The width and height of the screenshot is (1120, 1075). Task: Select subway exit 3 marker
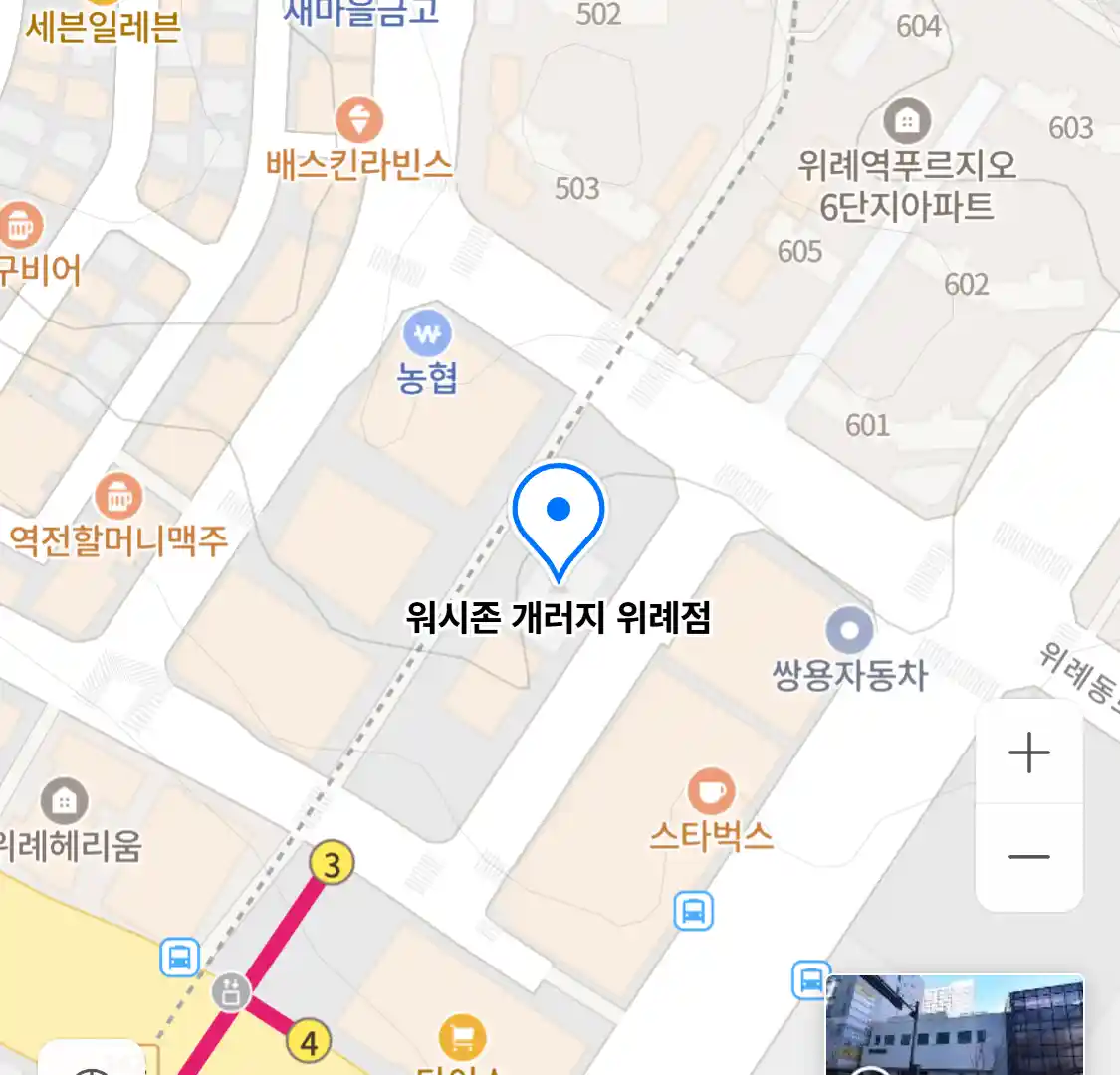click(x=332, y=864)
